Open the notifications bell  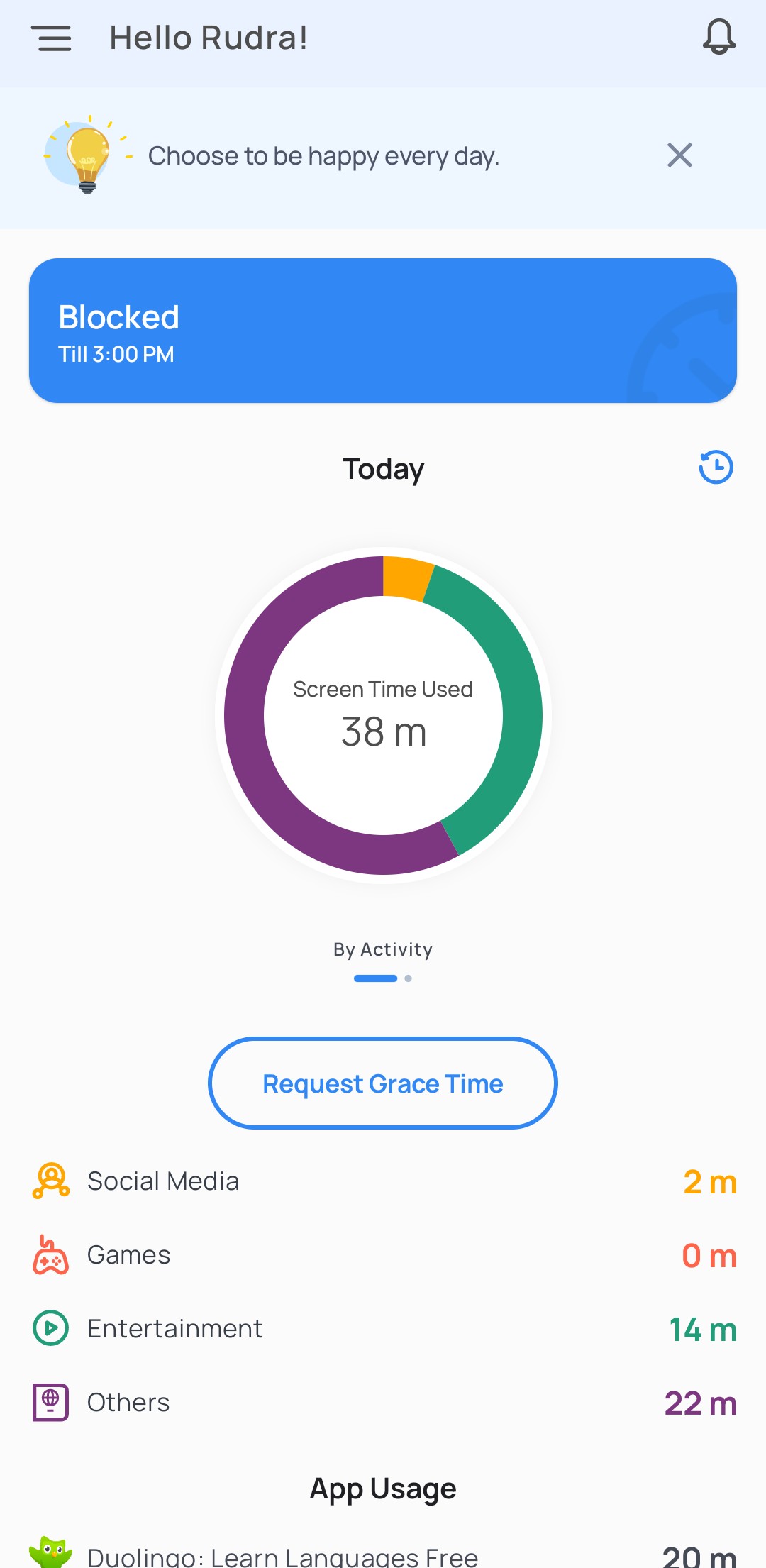pyautogui.click(x=718, y=37)
